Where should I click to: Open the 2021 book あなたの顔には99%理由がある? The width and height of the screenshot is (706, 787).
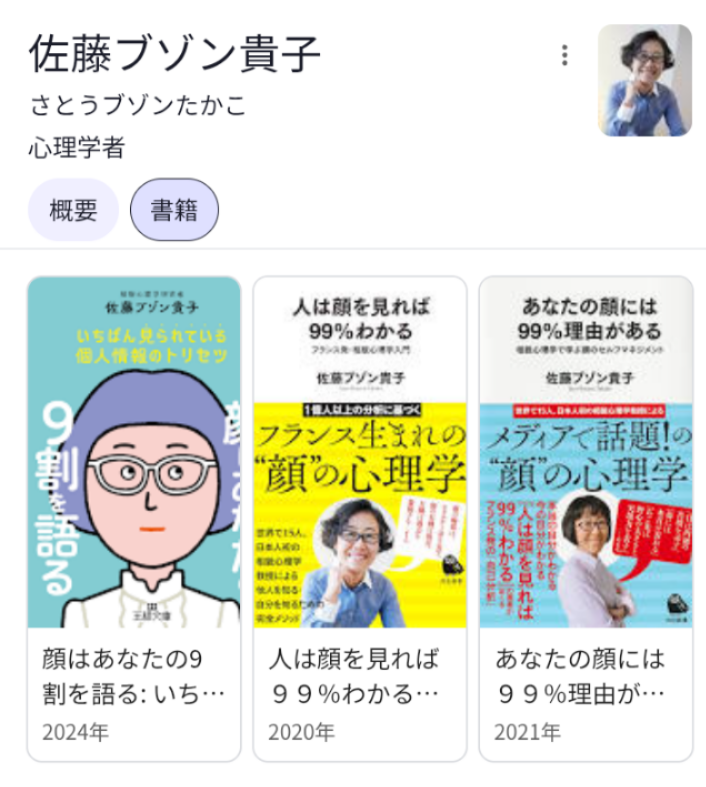(586, 518)
